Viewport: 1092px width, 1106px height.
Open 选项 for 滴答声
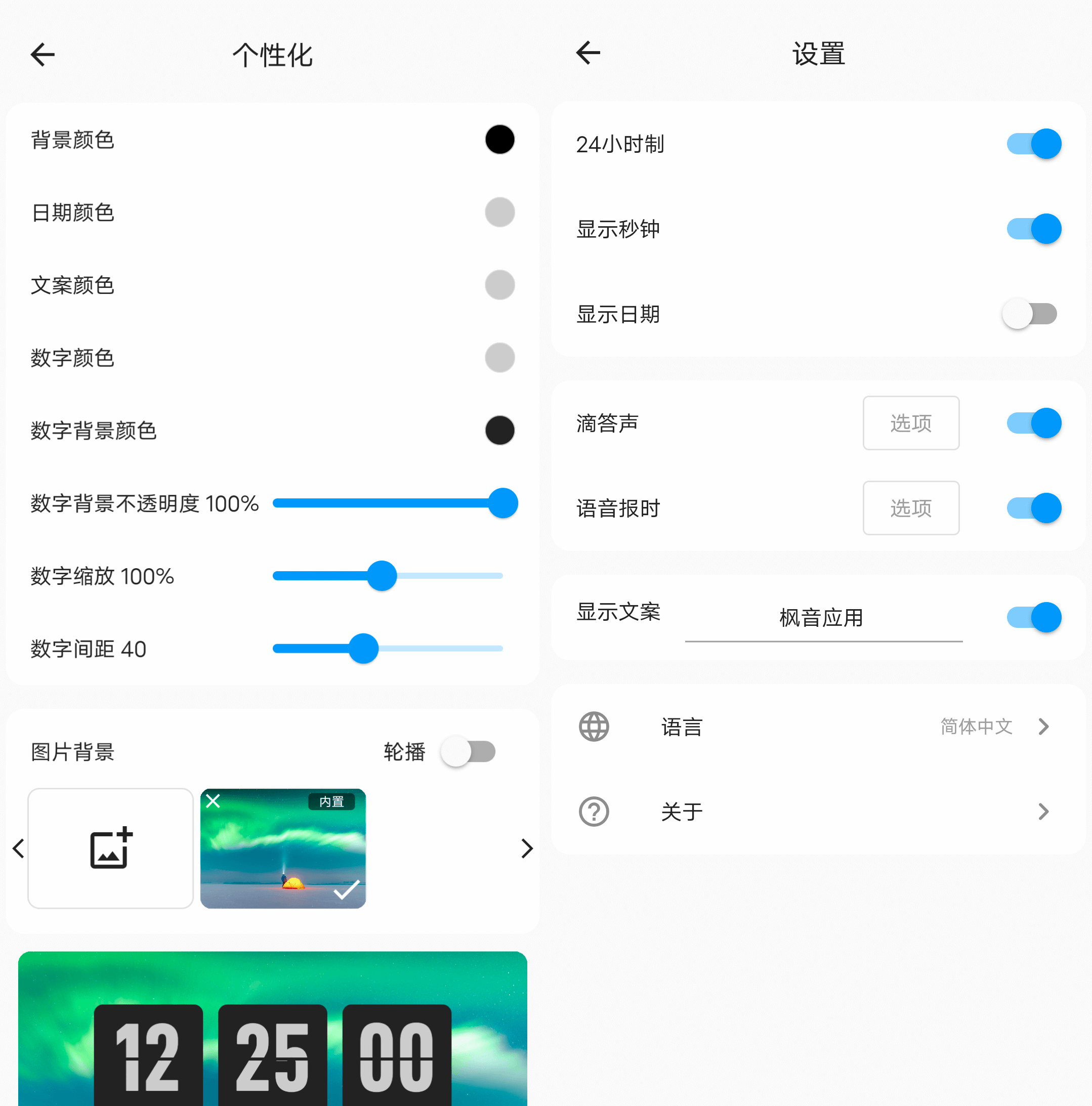coord(910,423)
